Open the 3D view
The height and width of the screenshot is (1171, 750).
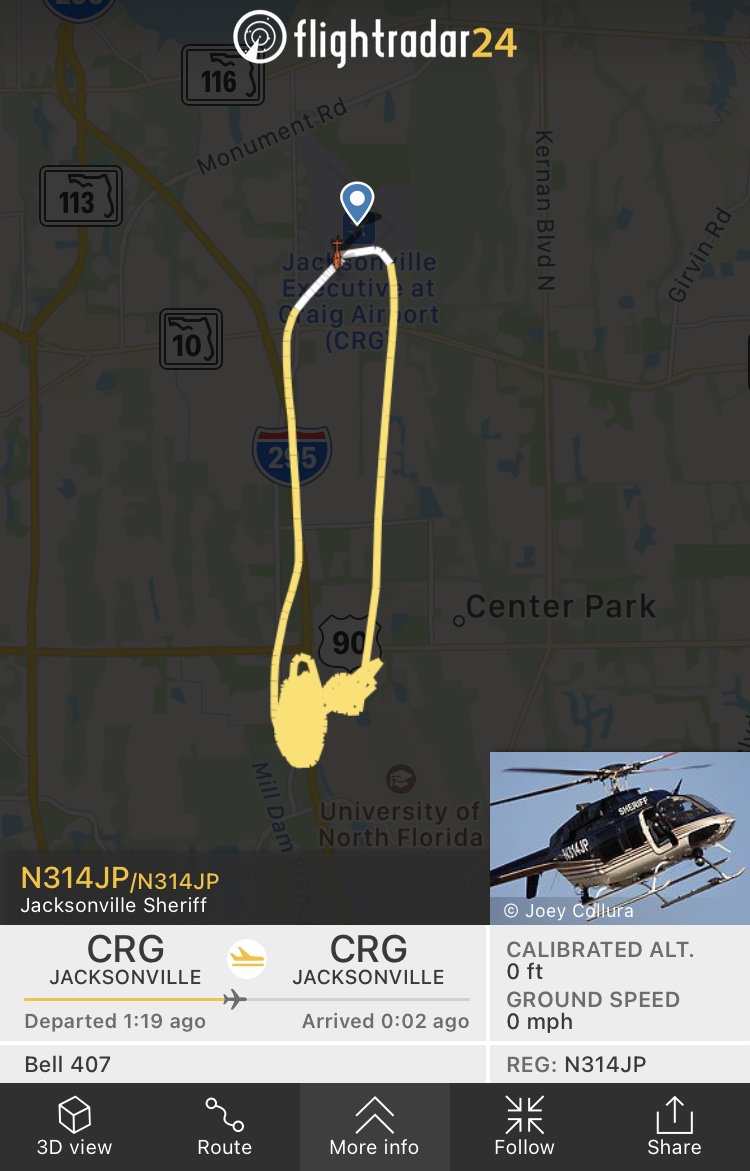75,1127
